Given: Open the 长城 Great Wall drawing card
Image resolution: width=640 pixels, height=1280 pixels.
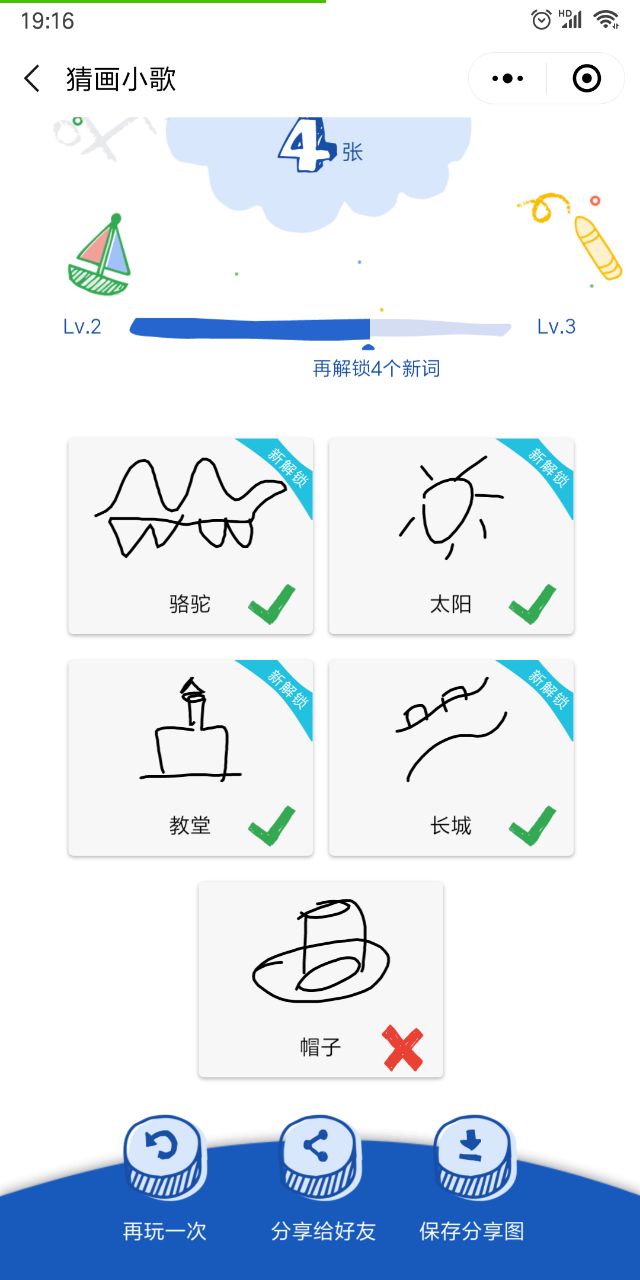Looking at the screenshot, I should click(451, 757).
